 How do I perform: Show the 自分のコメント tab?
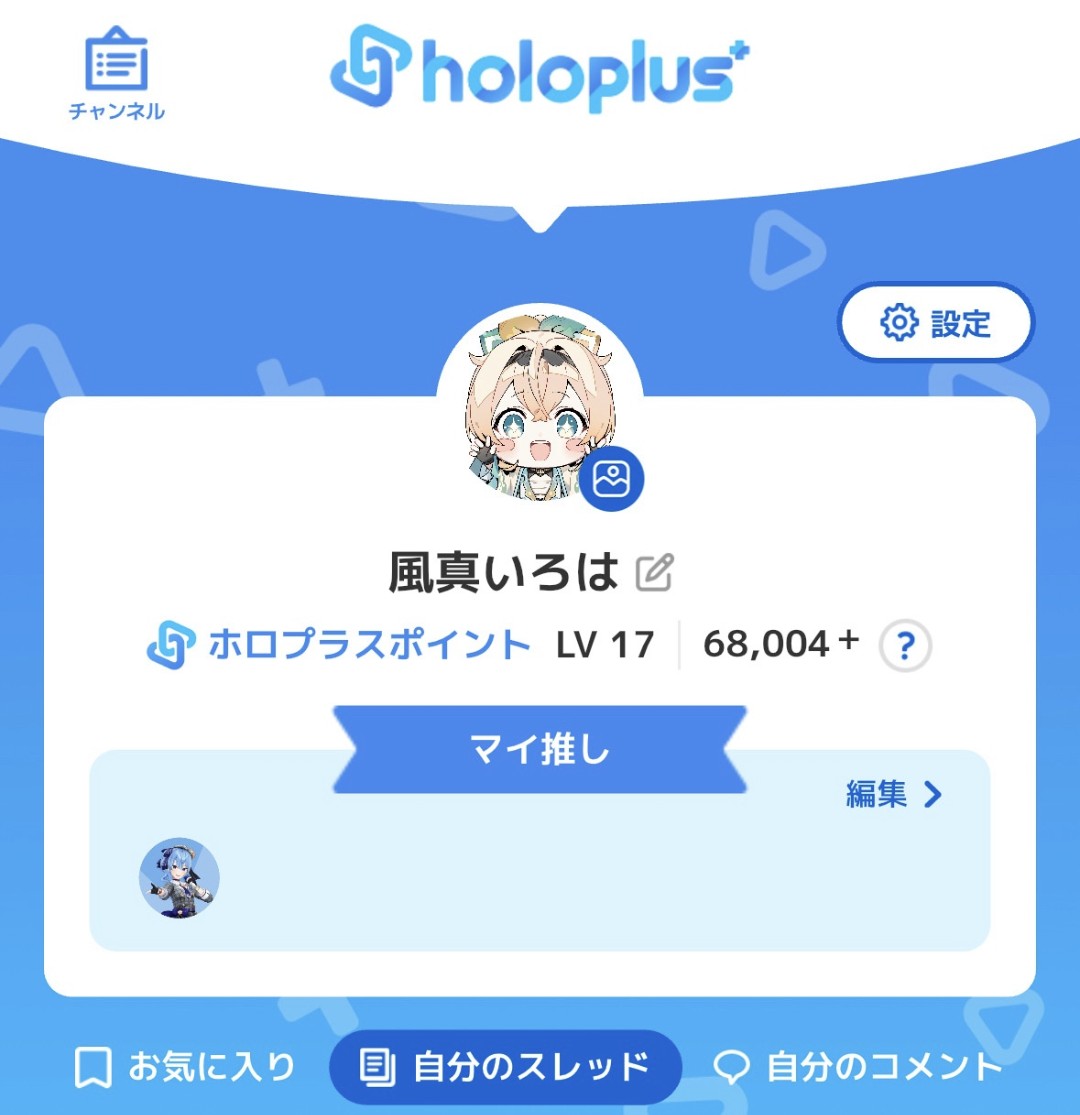858,1067
